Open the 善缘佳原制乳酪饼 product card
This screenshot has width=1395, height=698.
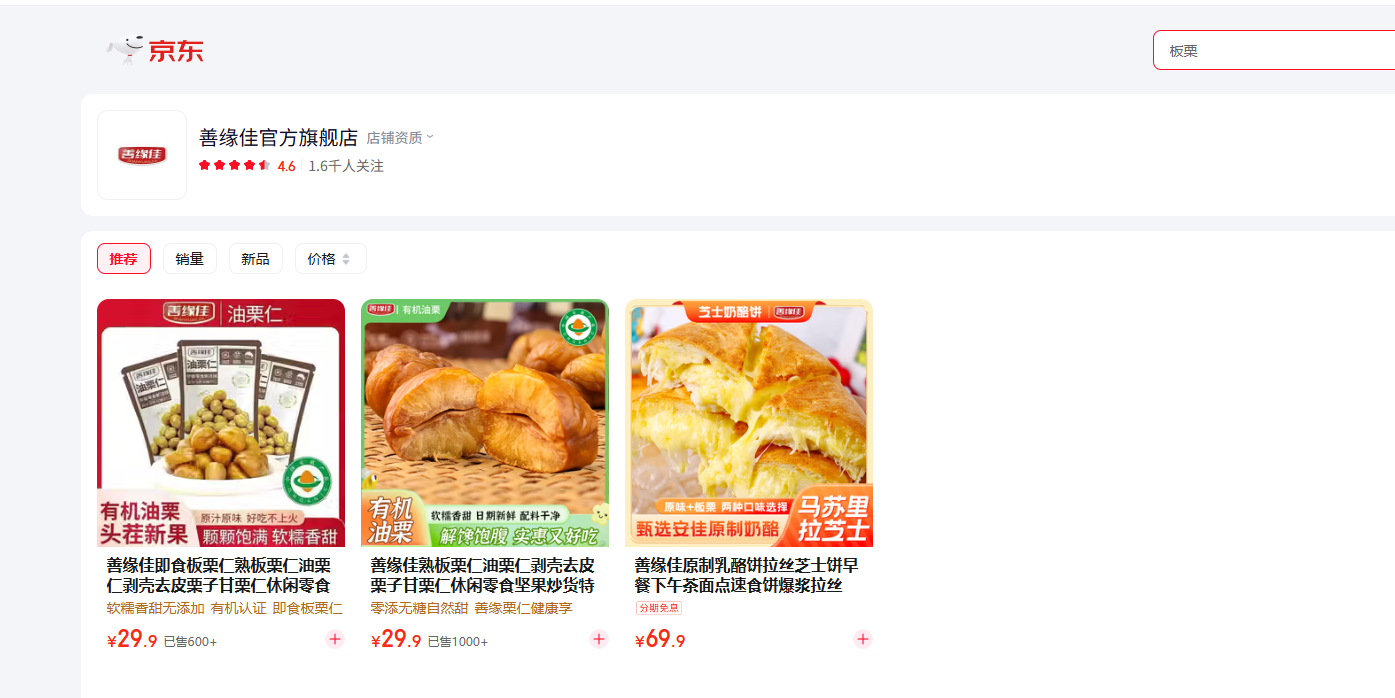pos(749,423)
